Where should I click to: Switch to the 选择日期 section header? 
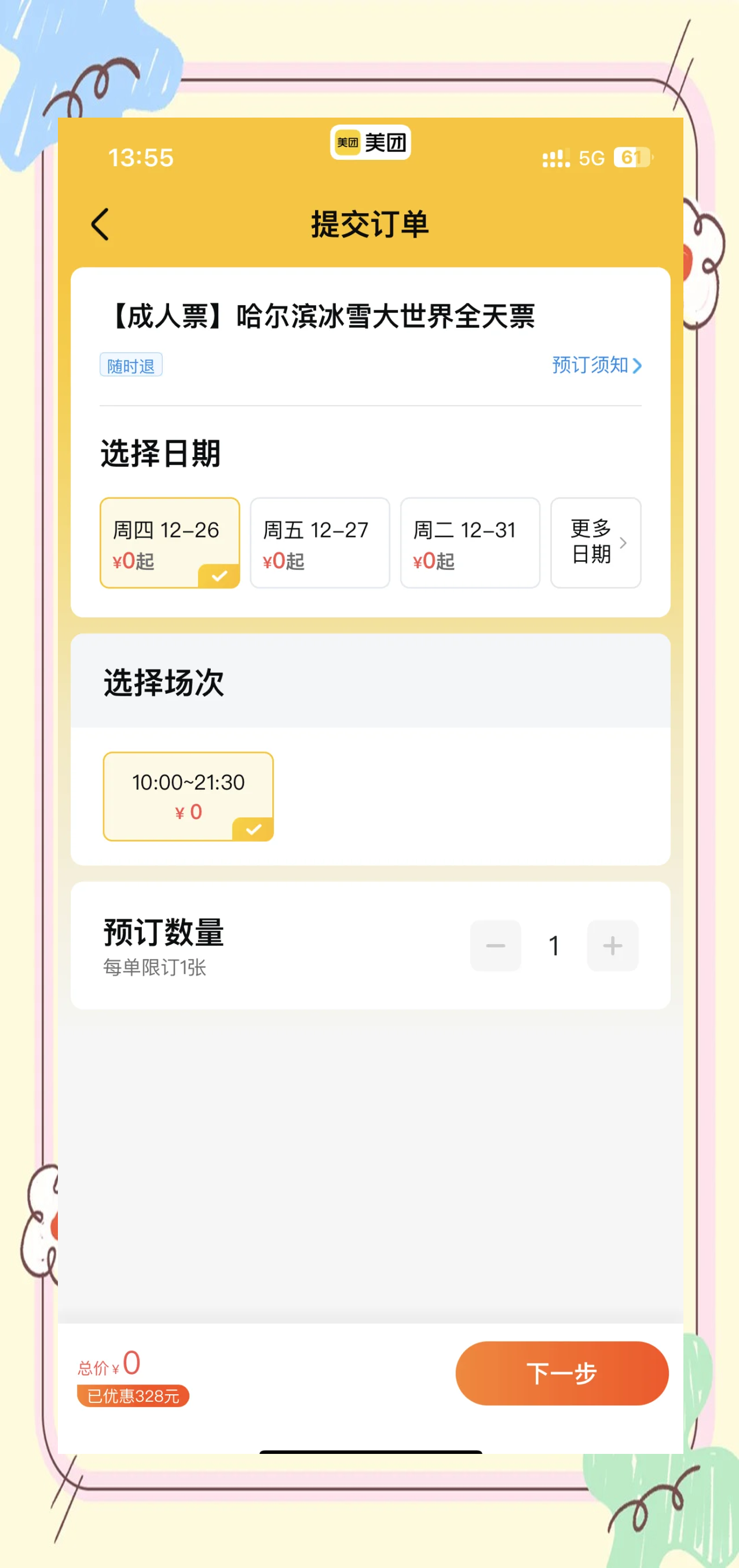[x=160, y=452]
